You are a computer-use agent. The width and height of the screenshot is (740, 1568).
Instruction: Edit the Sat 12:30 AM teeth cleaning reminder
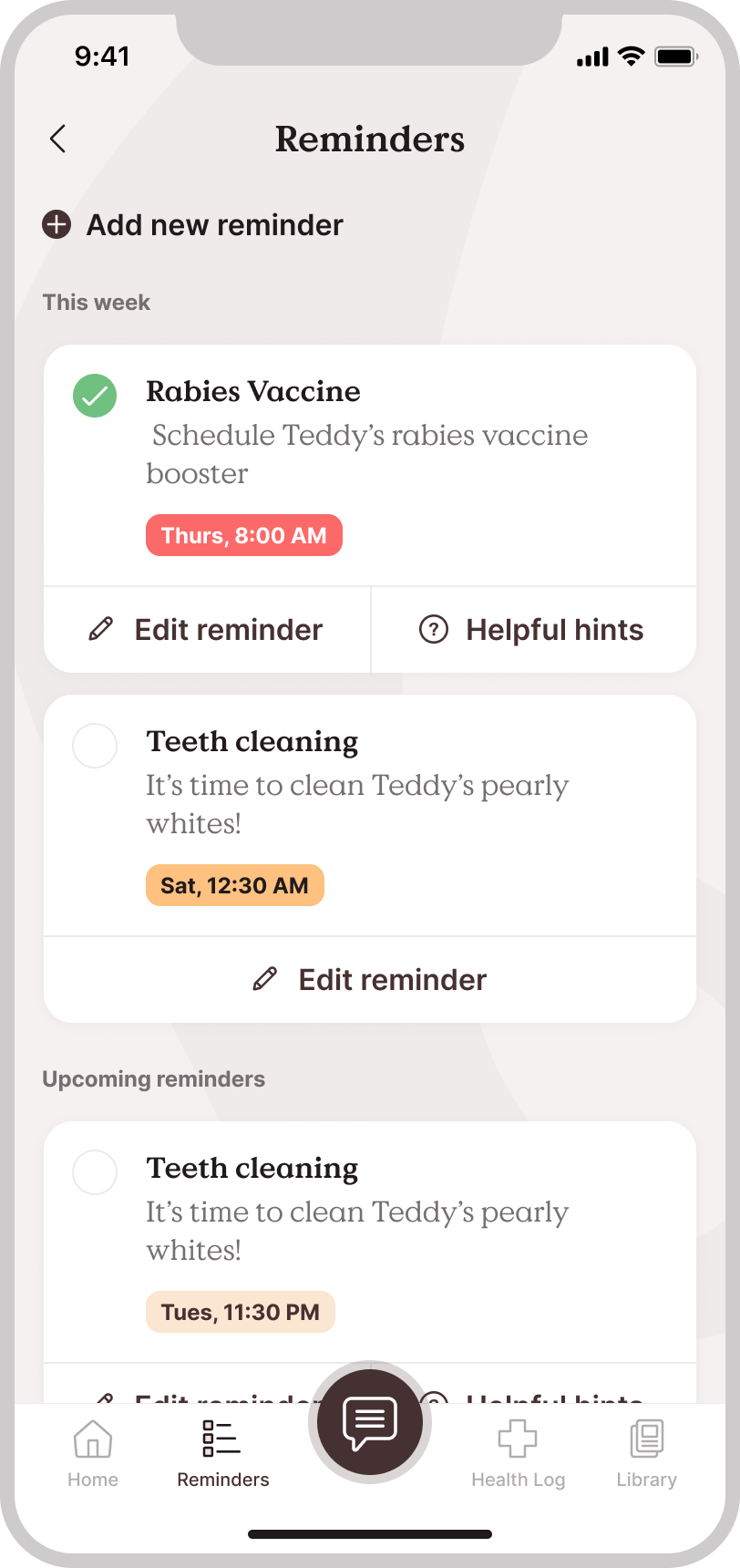[370, 980]
